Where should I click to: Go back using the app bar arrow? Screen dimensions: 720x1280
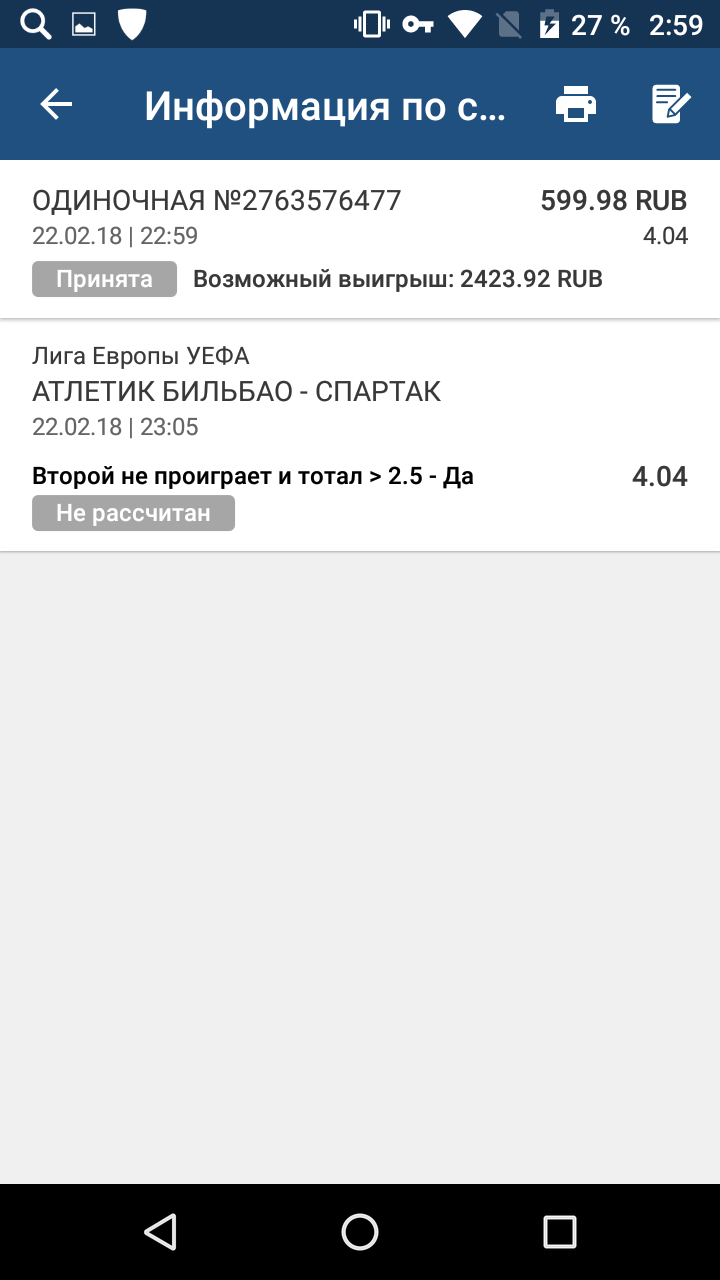56,105
